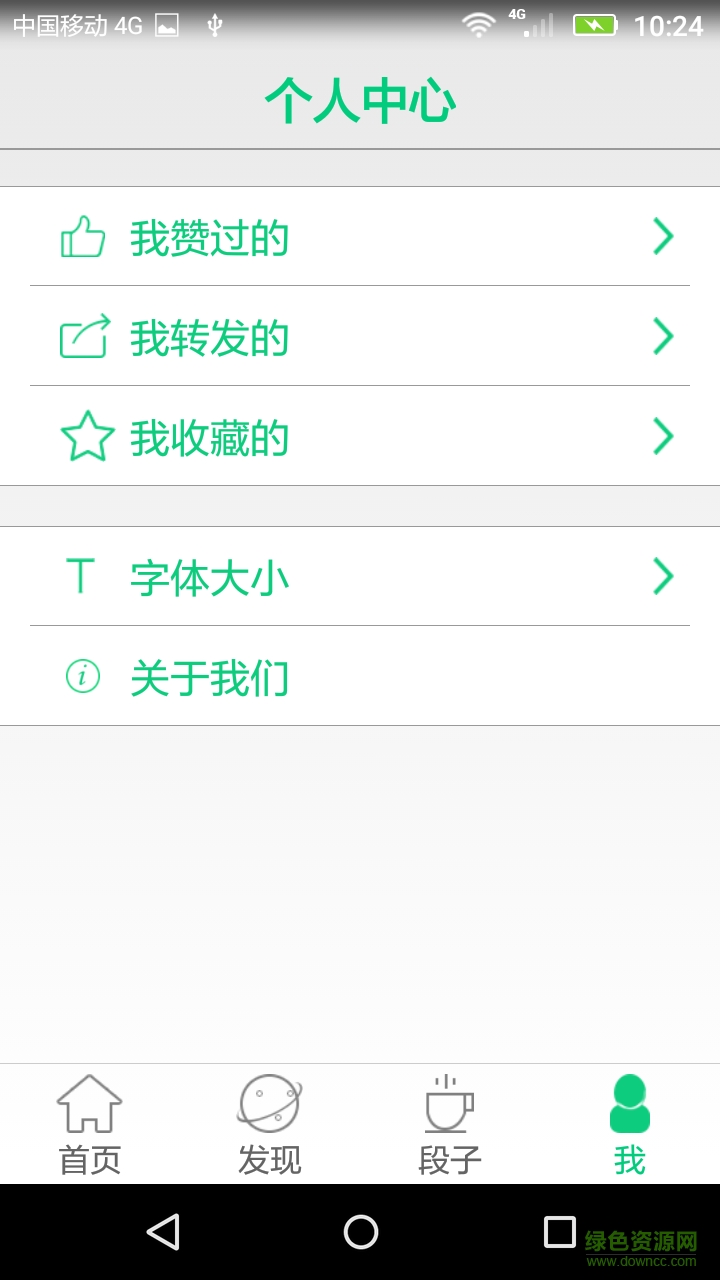Click the thumbs-up icon beside 我赞过的

[x=84, y=237]
